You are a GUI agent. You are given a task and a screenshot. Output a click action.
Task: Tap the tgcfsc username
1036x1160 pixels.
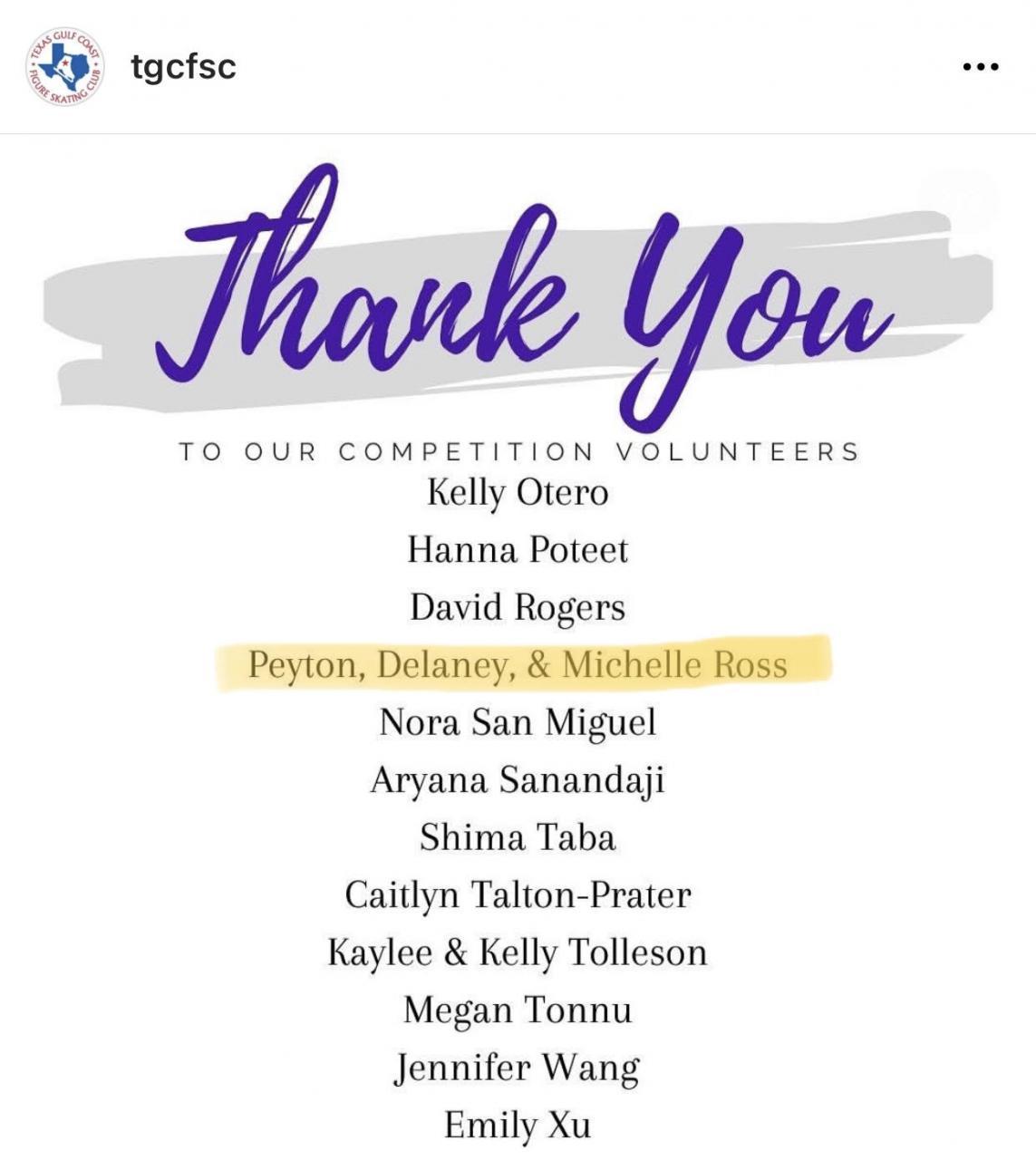point(183,66)
